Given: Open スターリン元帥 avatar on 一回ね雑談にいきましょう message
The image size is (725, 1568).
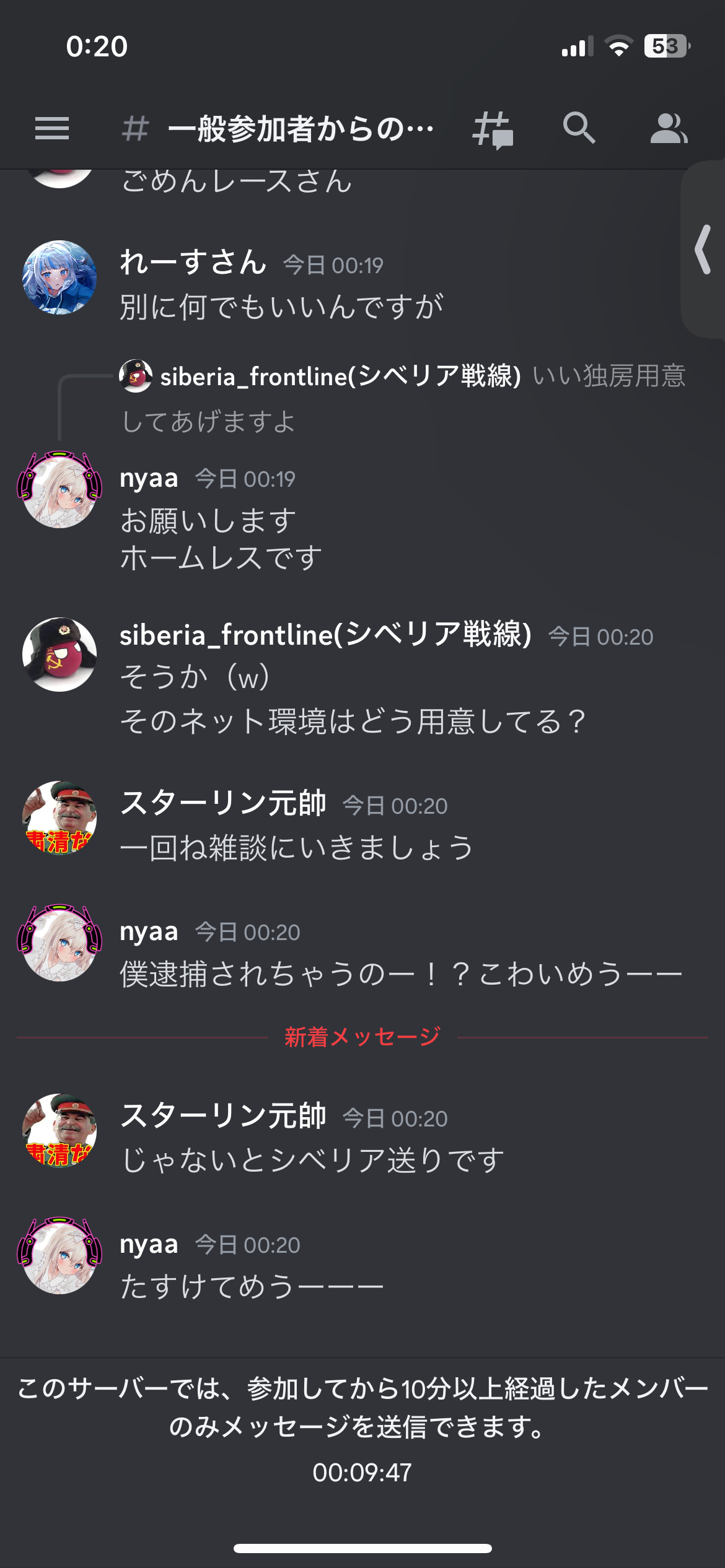Looking at the screenshot, I should [x=59, y=817].
